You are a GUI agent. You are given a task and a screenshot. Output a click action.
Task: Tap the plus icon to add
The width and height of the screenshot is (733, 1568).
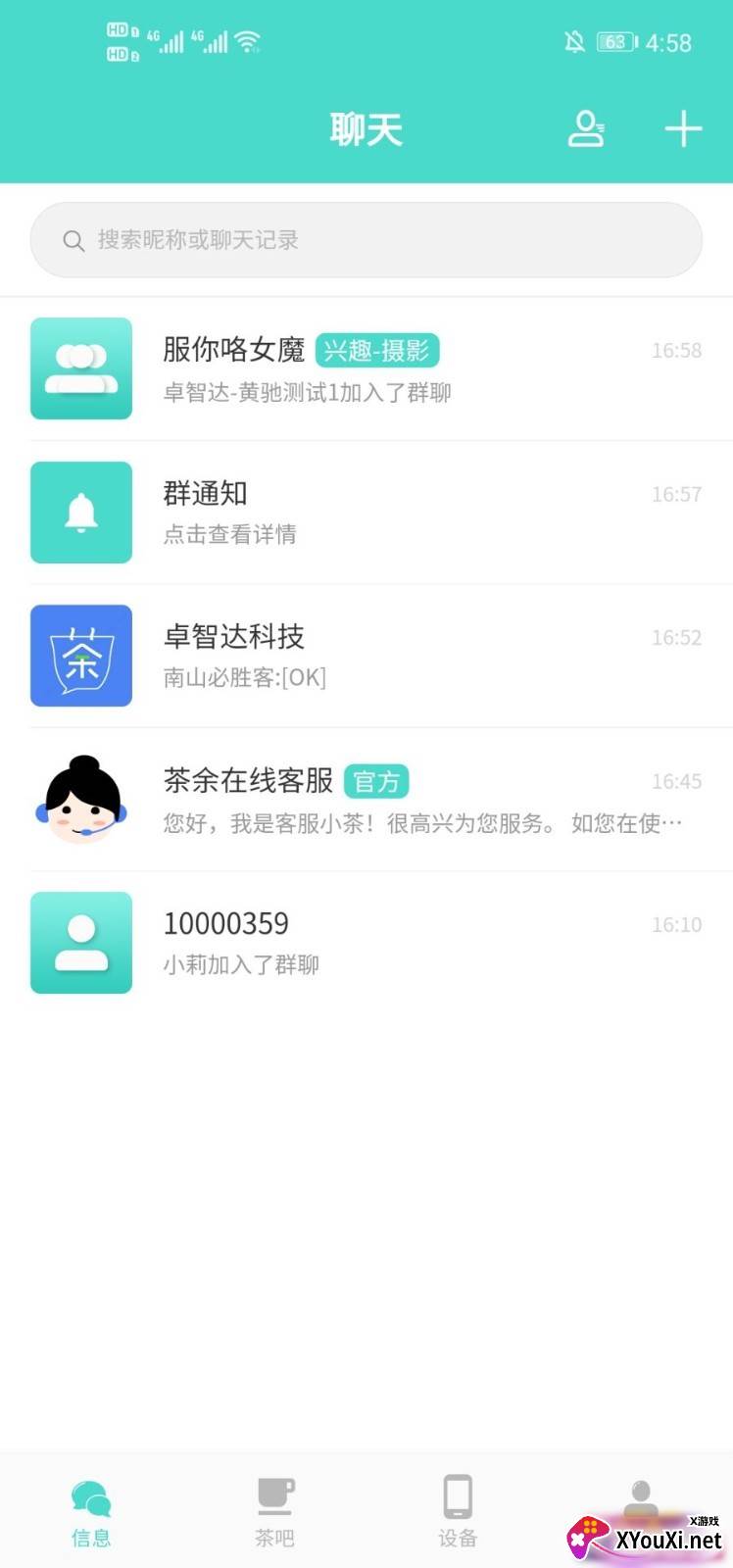pyautogui.click(x=683, y=129)
